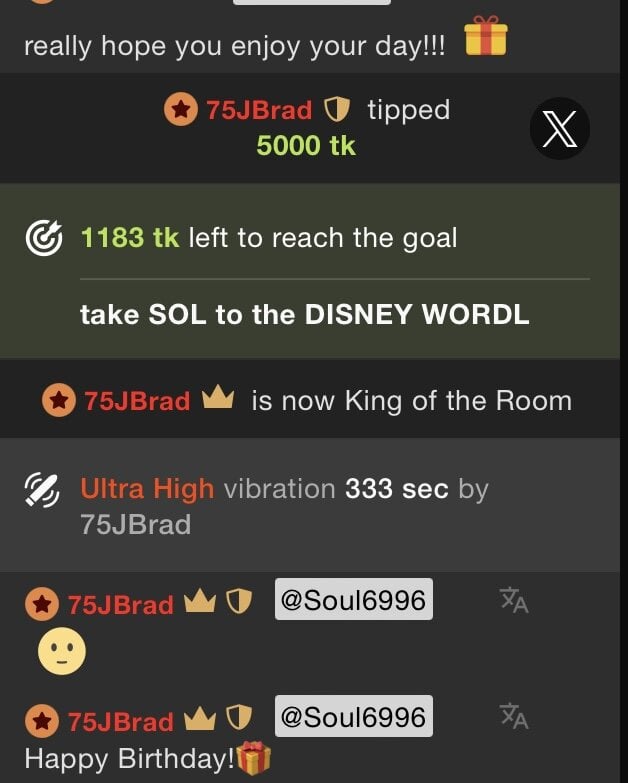Tap the X share button
Screen dimensions: 628x783
click(x=559, y=129)
